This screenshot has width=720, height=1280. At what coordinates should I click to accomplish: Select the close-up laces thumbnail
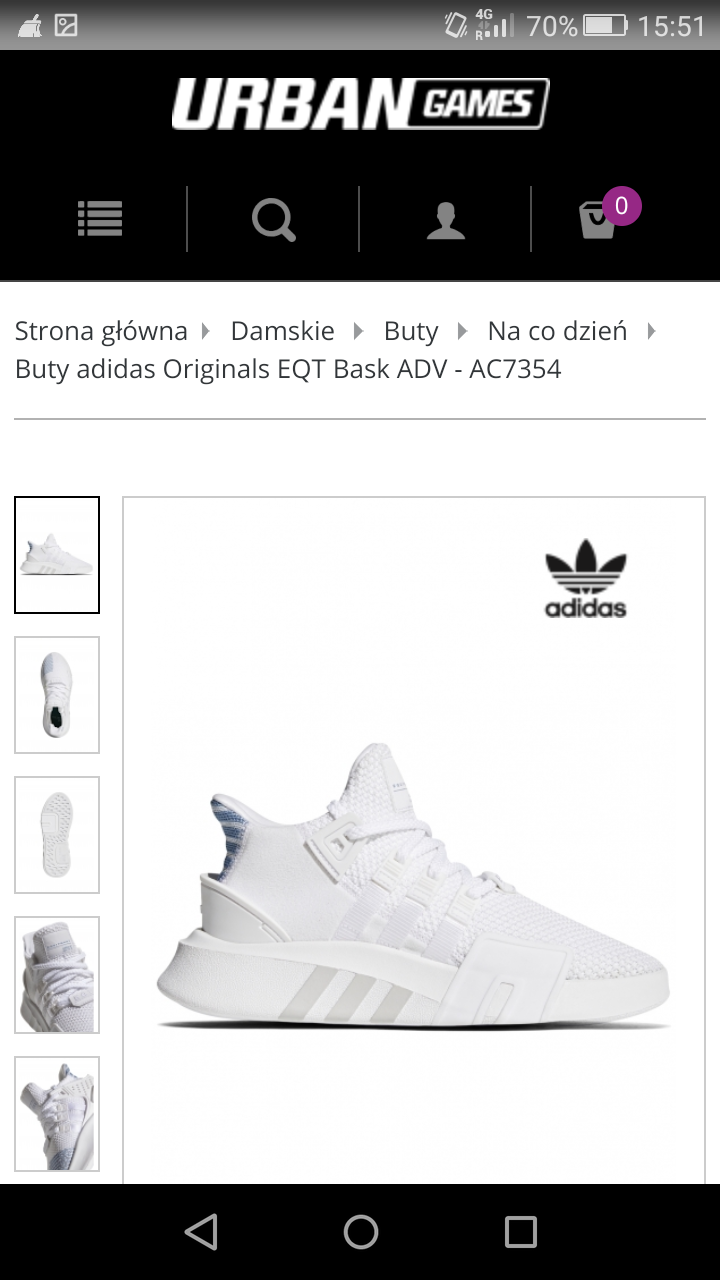57,975
